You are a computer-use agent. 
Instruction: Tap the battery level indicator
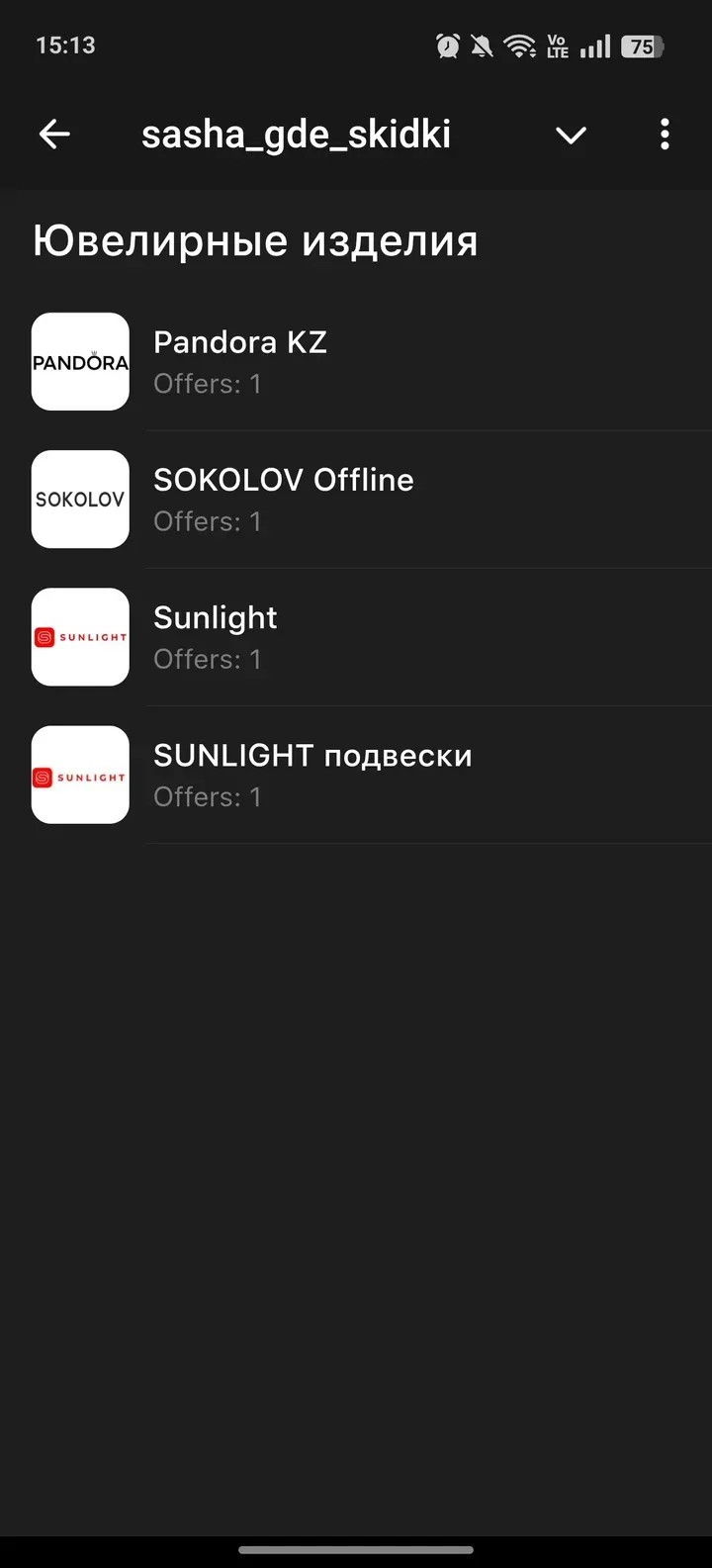(x=643, y=46)
